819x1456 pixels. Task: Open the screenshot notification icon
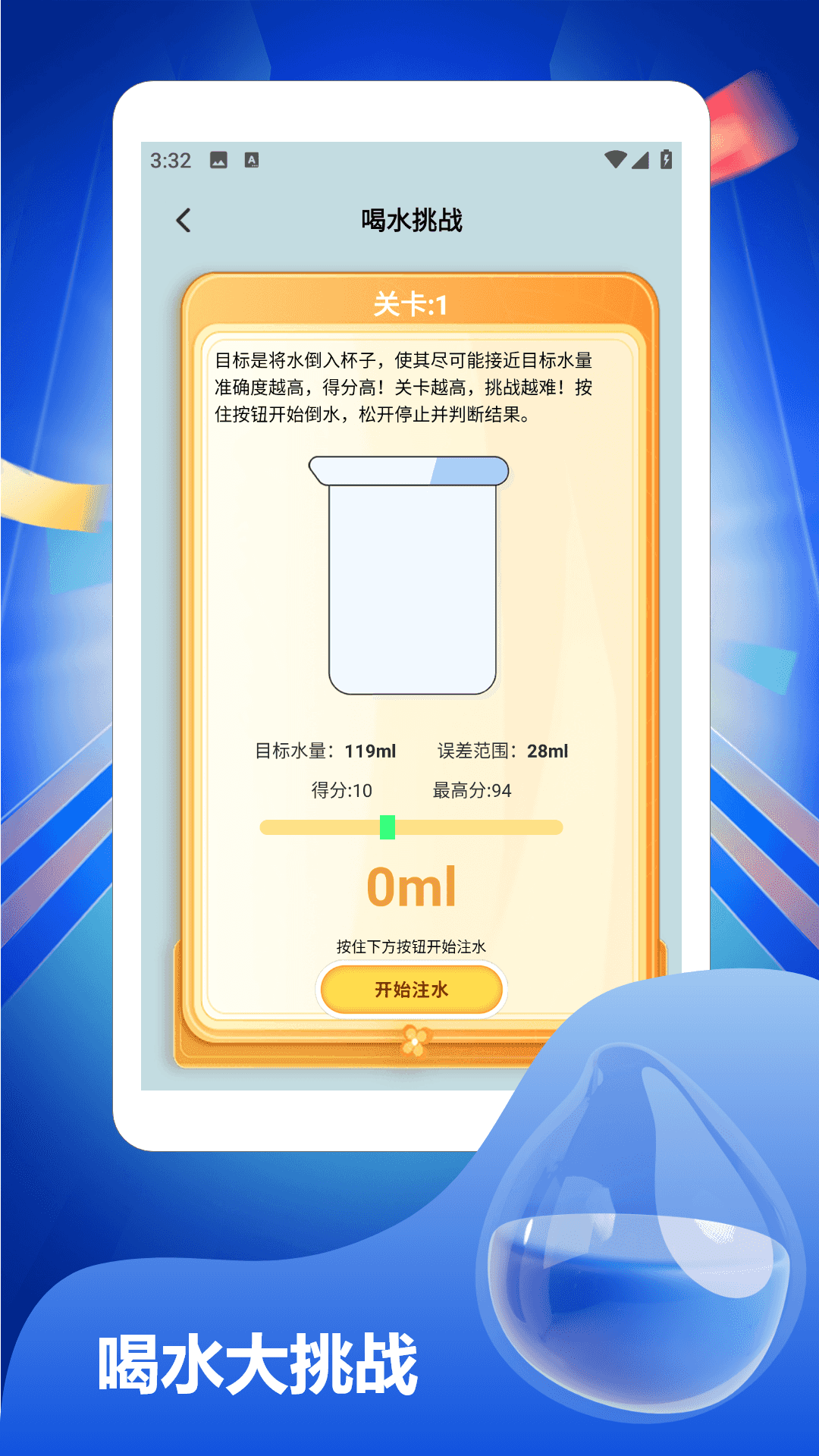click(x=217, y=159)
